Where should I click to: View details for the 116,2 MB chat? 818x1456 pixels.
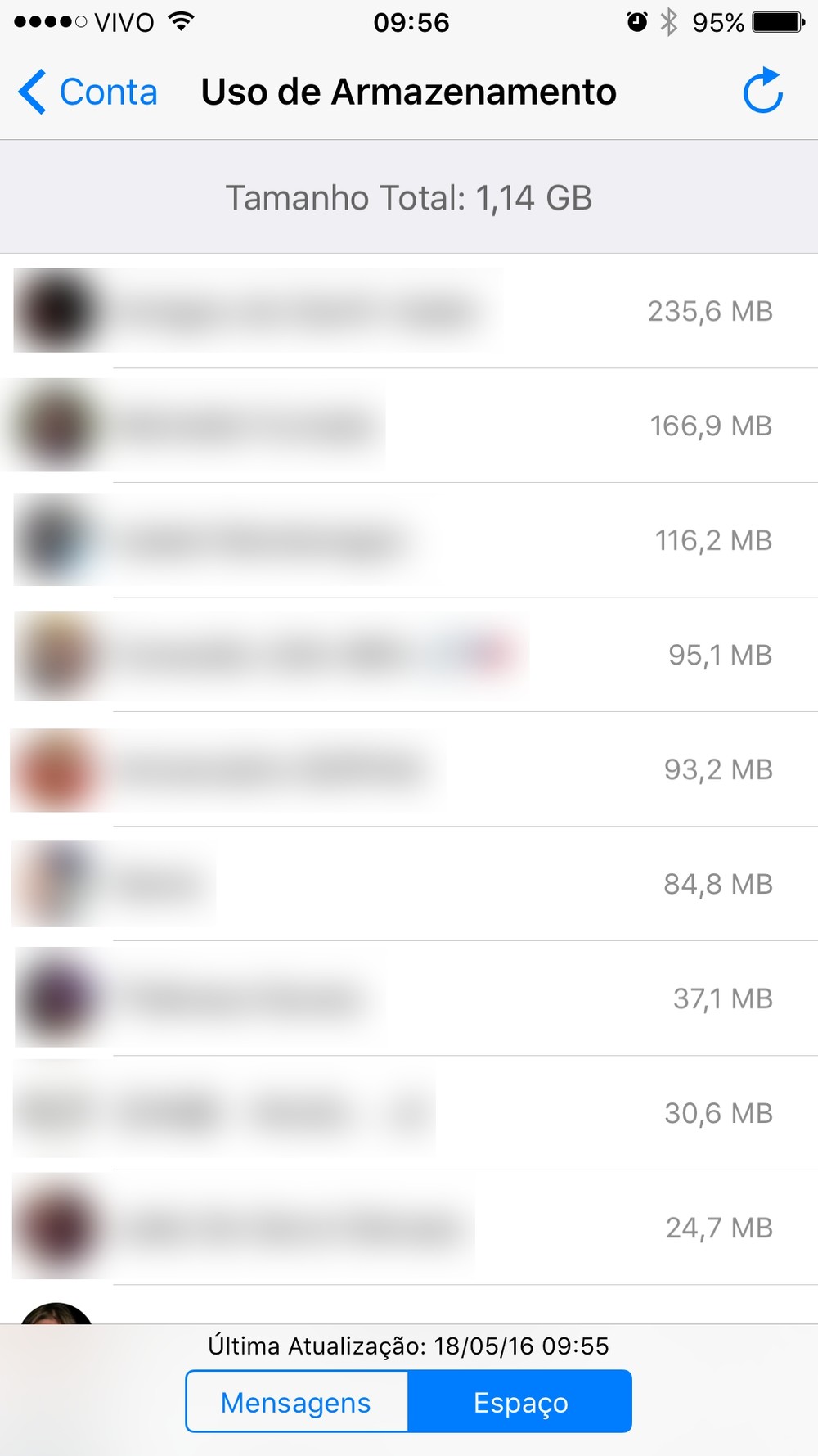409,540
